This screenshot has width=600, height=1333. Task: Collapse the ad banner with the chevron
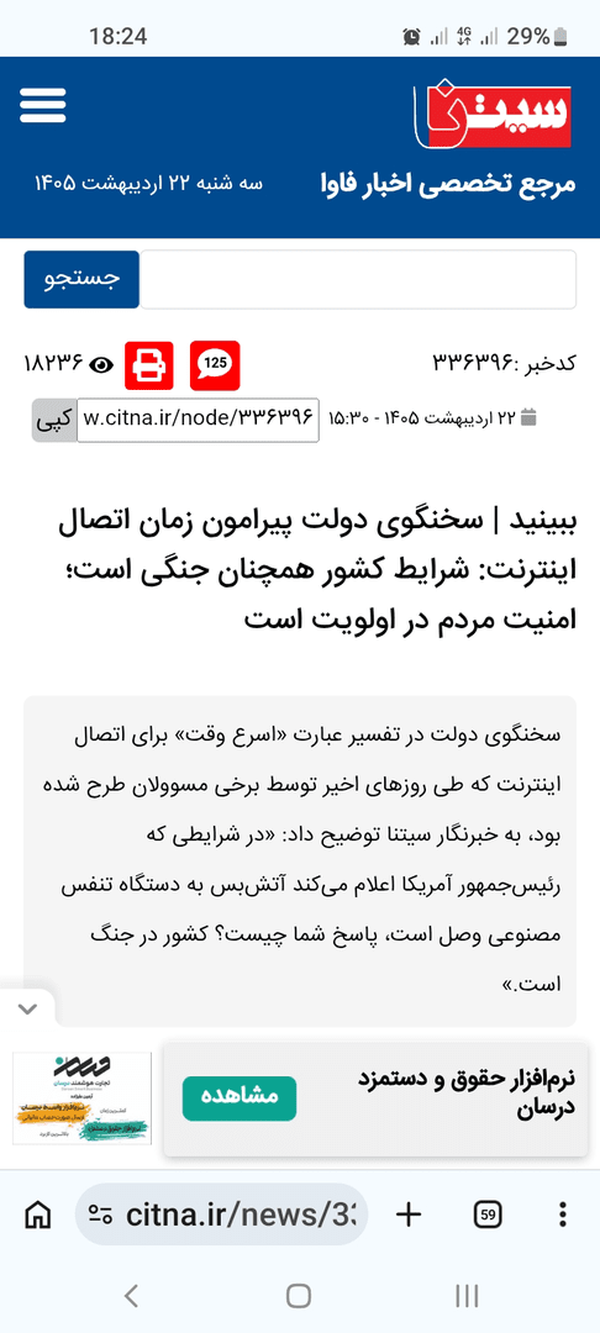[x=28, y=1008]
